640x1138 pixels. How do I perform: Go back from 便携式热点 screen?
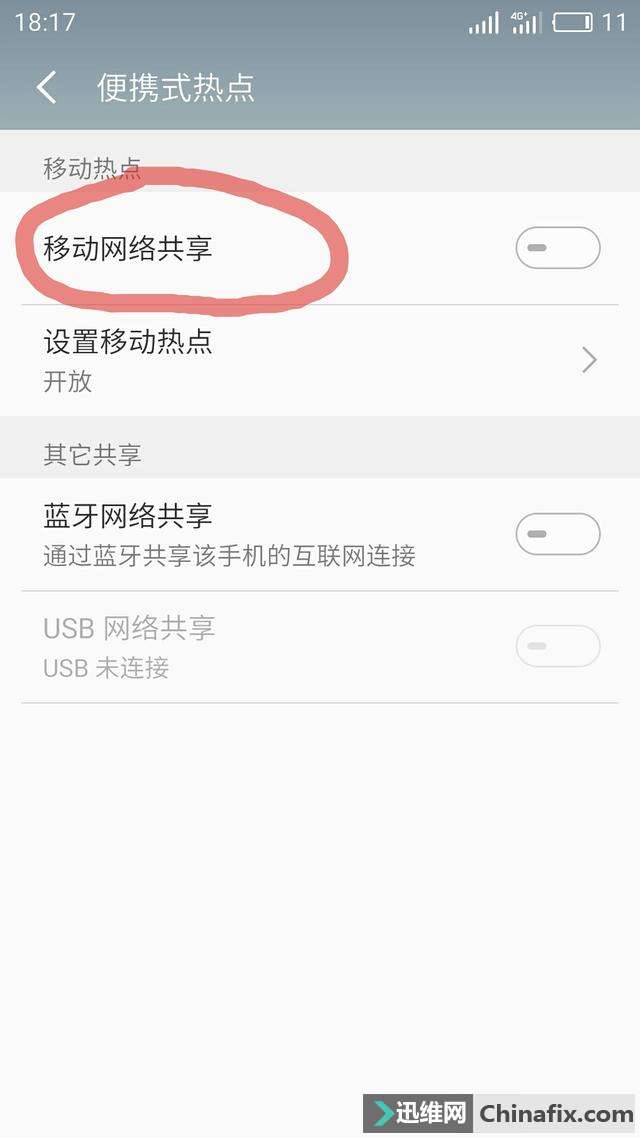(x=46, y=88)
